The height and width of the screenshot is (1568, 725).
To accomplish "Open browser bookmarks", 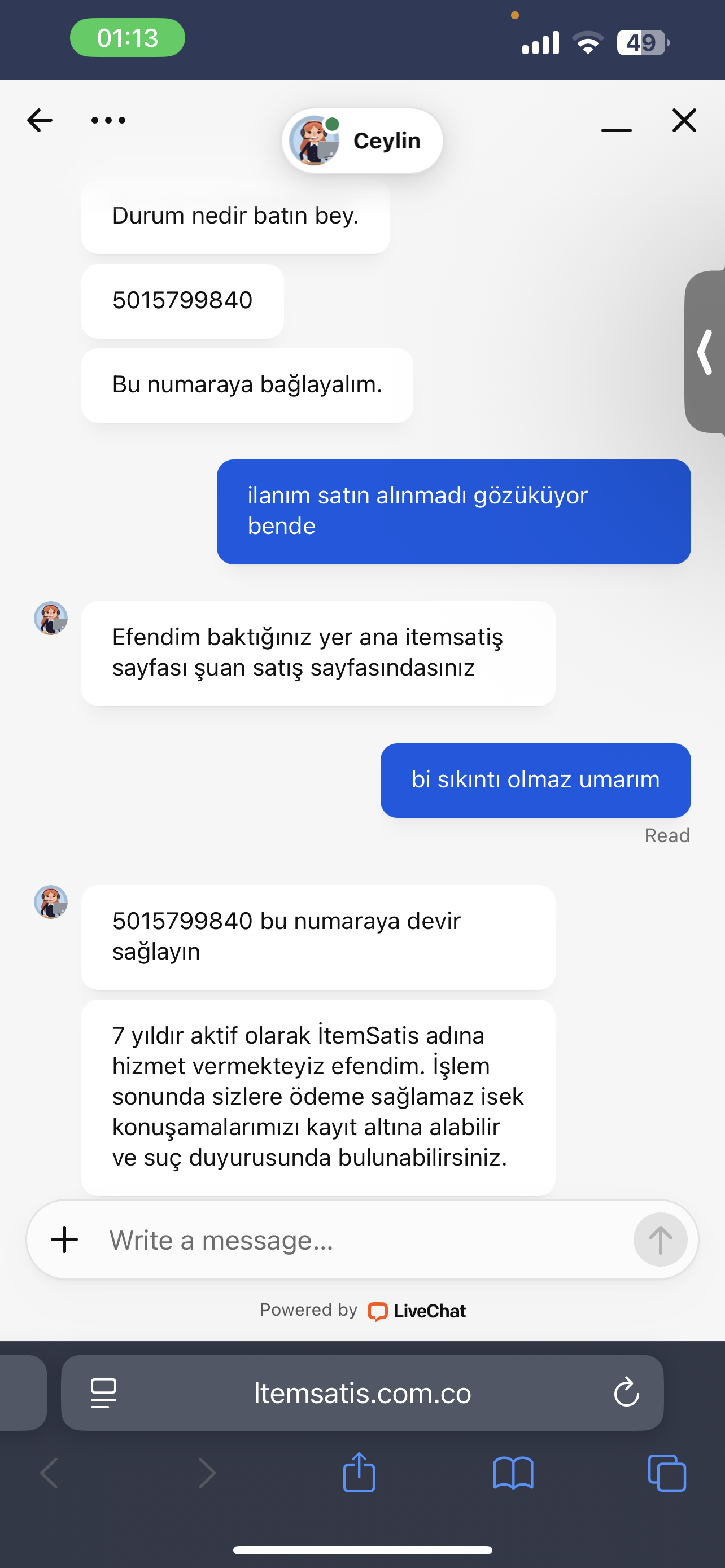I will click(513, 1473).
